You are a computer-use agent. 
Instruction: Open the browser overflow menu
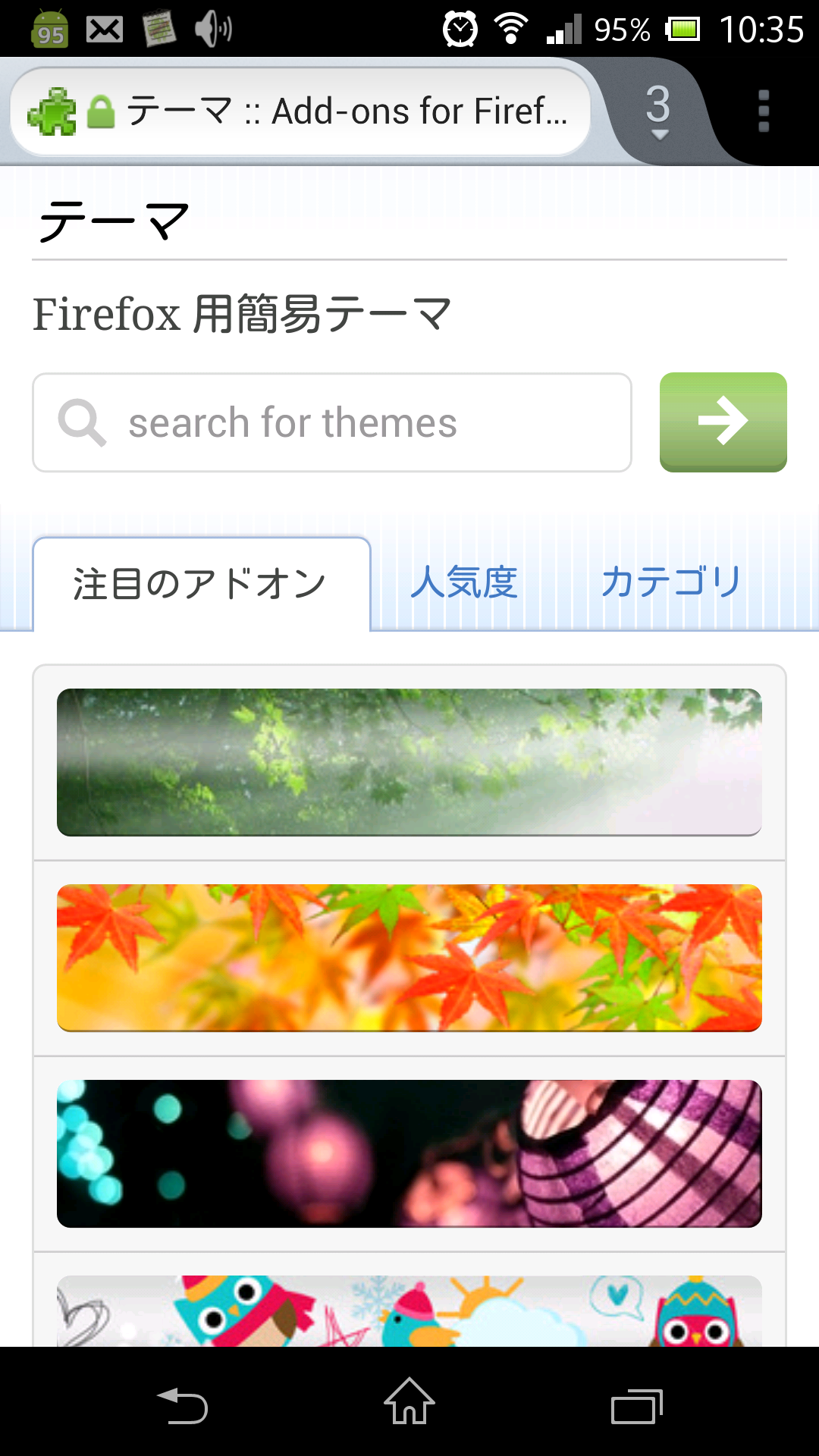pos(764,111)
